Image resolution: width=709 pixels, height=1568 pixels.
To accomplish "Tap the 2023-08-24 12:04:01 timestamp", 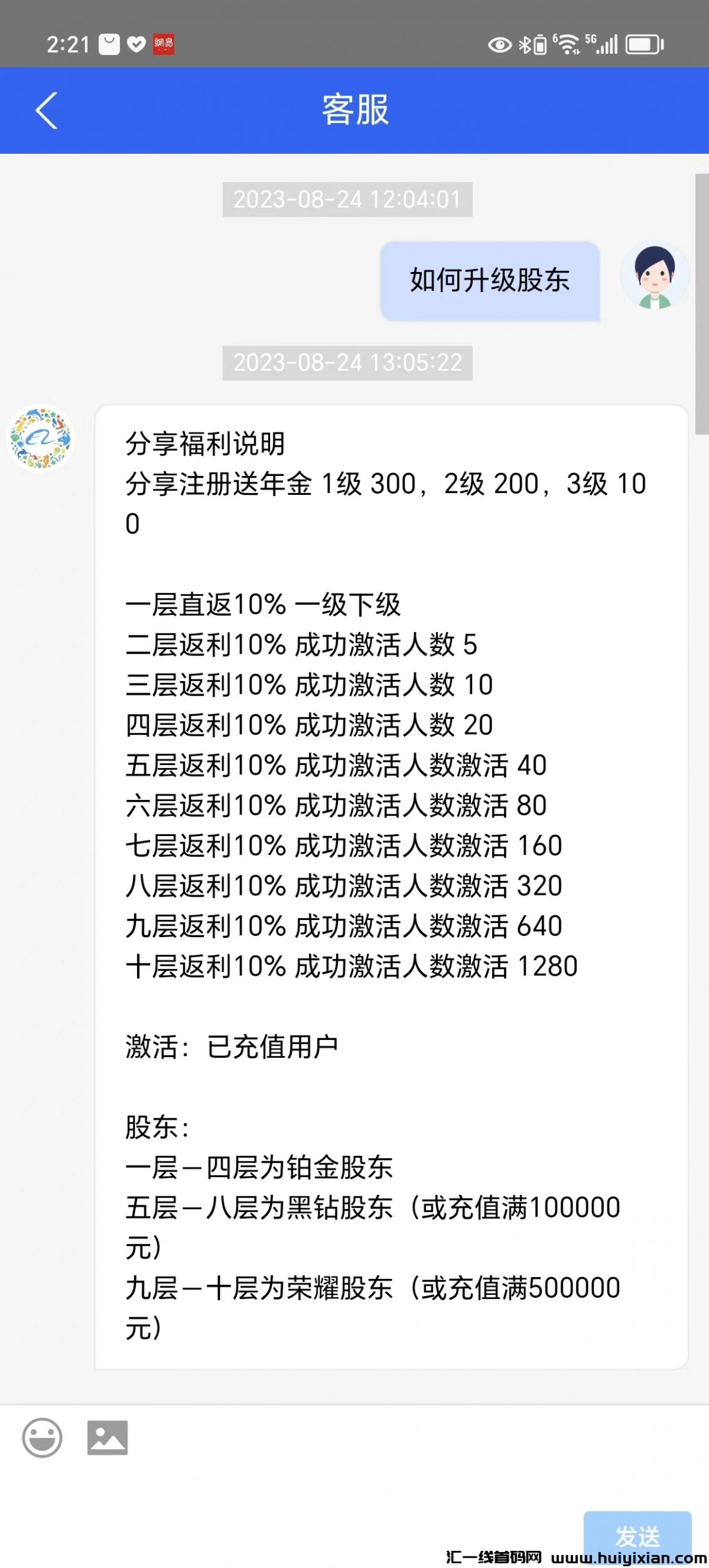I will point(347,199).
